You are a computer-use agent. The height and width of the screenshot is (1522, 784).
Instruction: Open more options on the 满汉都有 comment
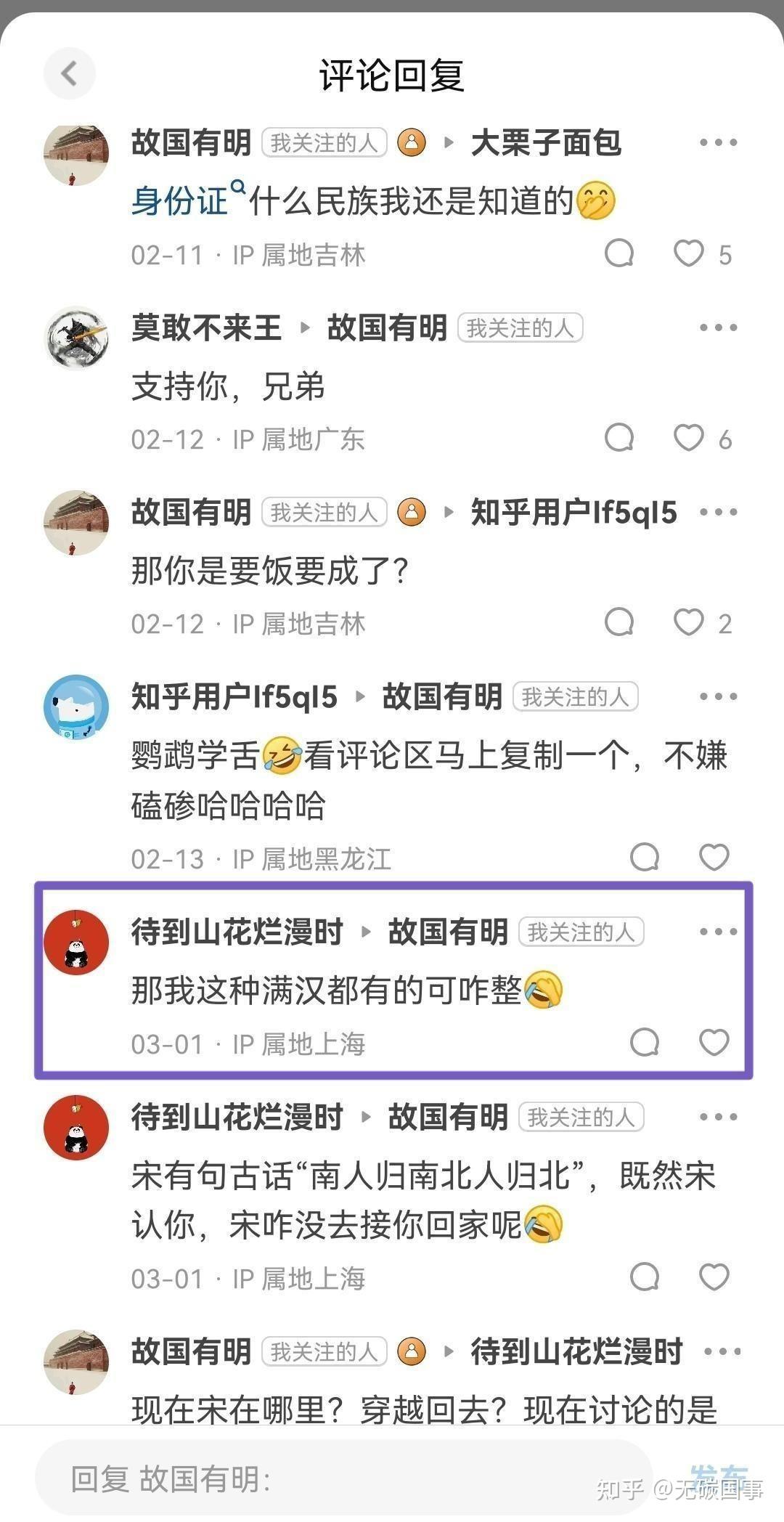coord(718,931)
